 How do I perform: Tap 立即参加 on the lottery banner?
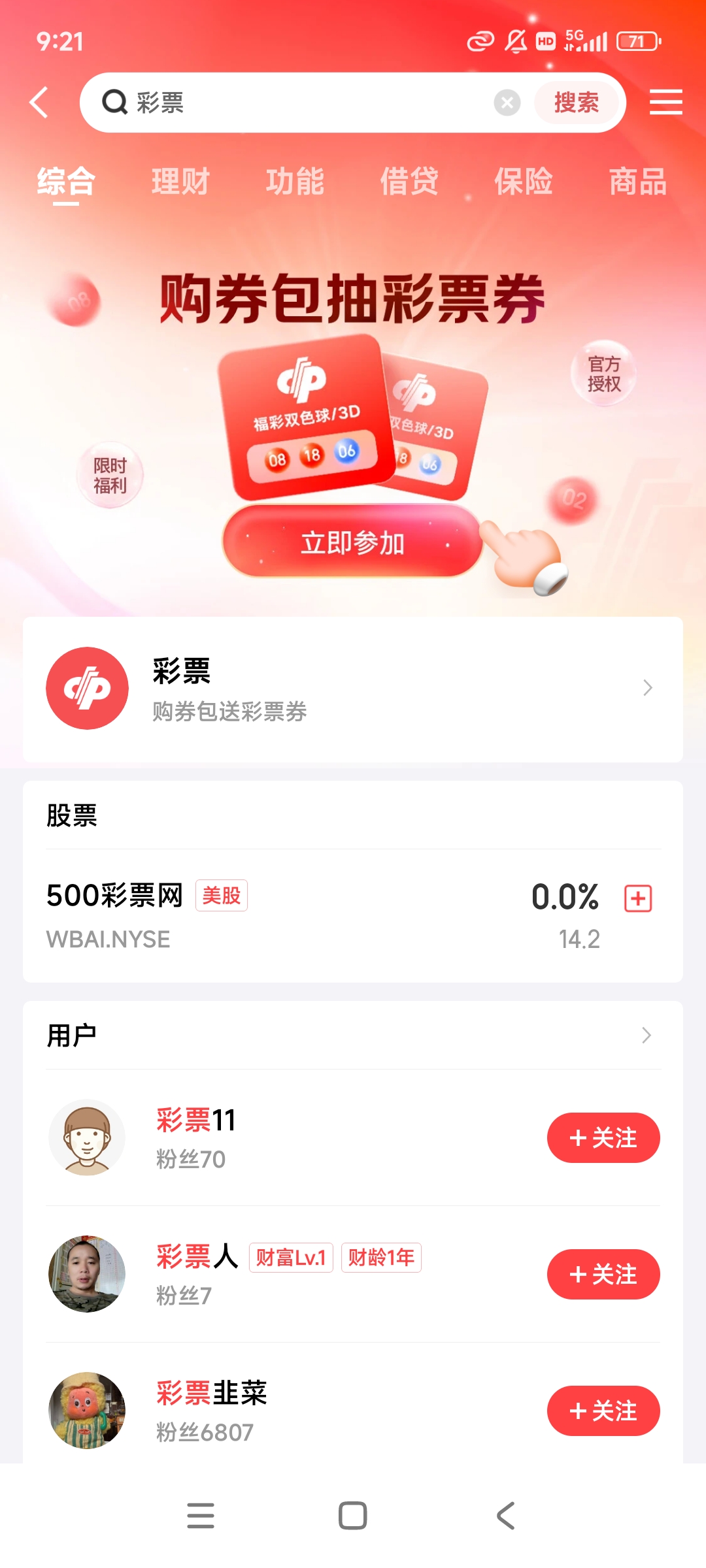click(x=352, y=542)
